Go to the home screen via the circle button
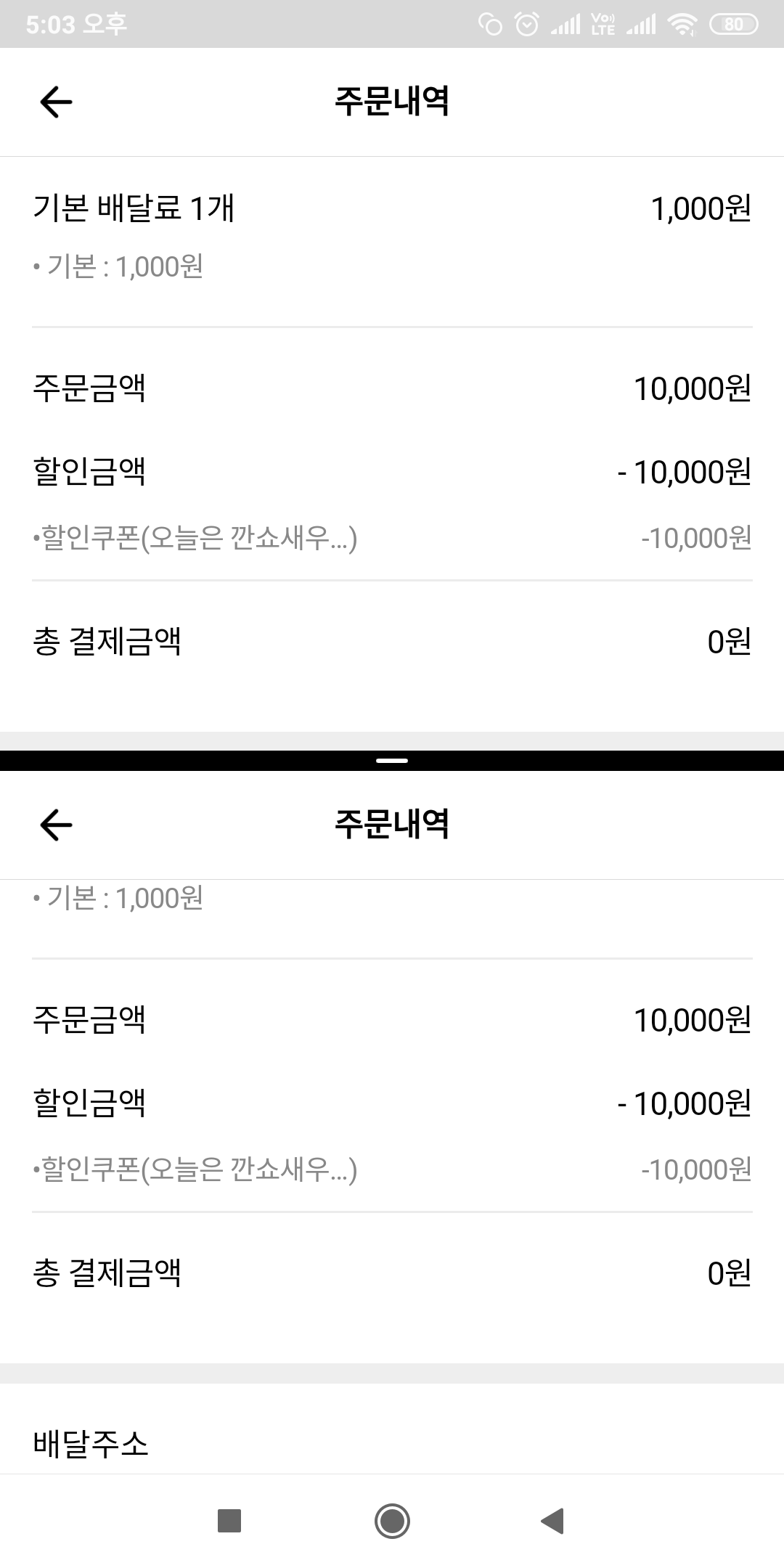 (392, 1520)
